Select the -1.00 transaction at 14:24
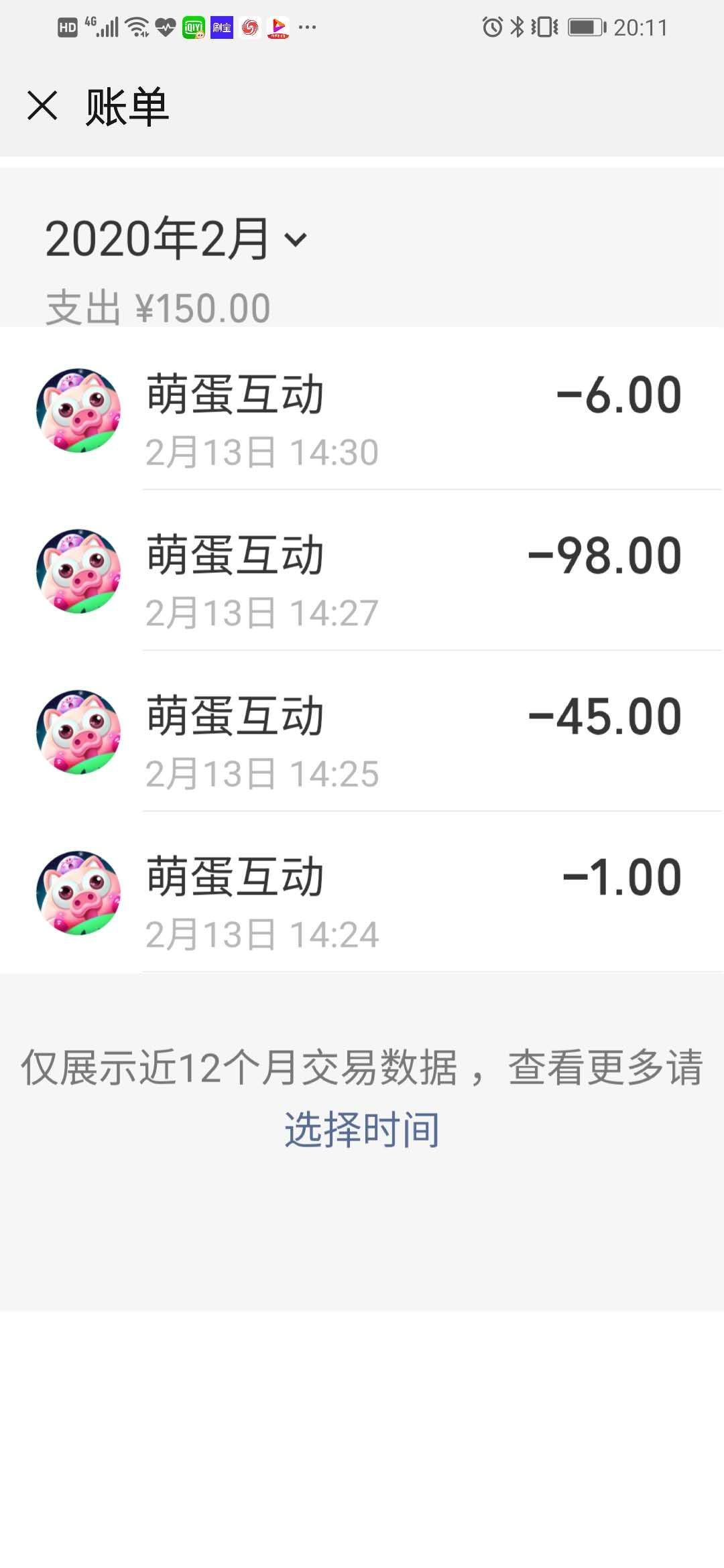This screenshot has height=1568, width=724. click(x=362, y=893)
